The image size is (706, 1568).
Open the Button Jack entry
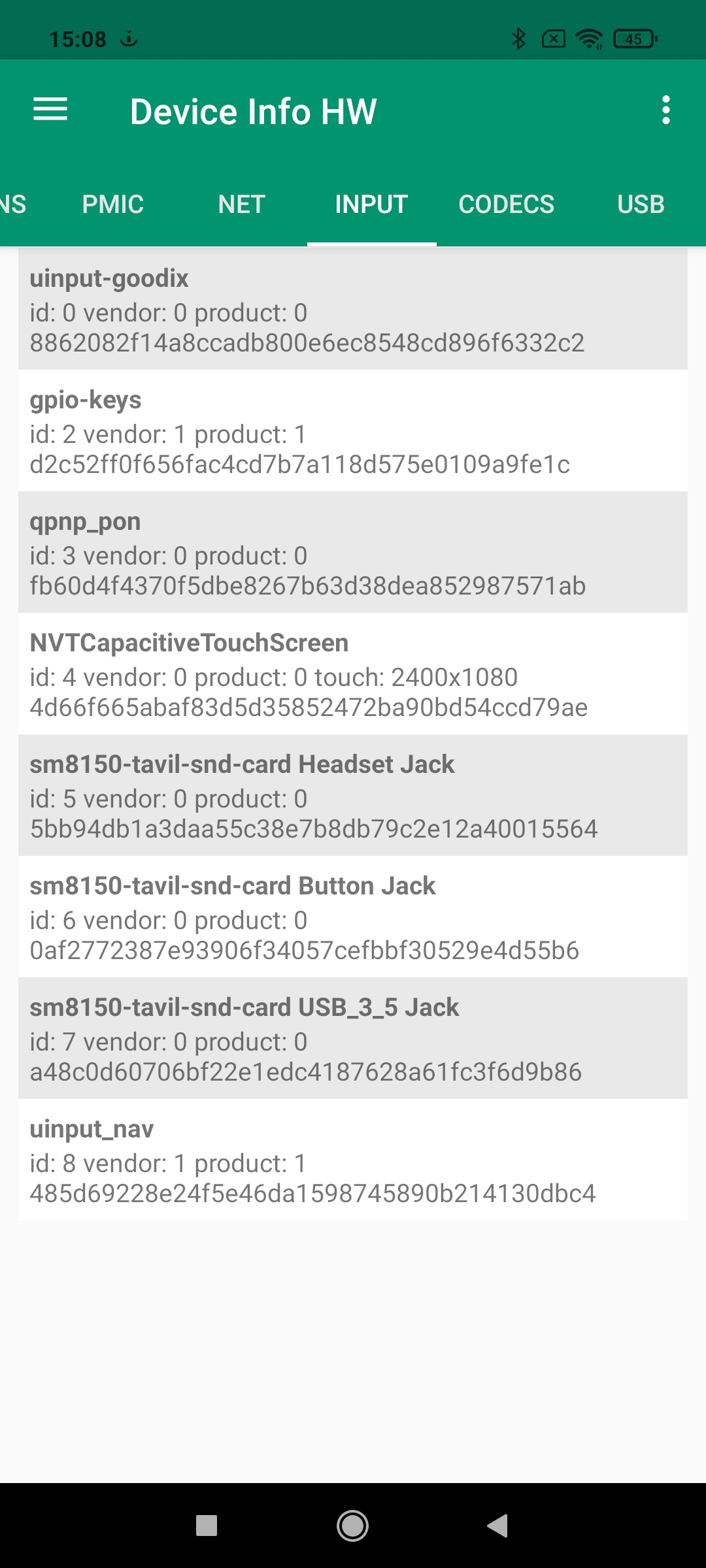pyautogui.click(x=353, y=917)
